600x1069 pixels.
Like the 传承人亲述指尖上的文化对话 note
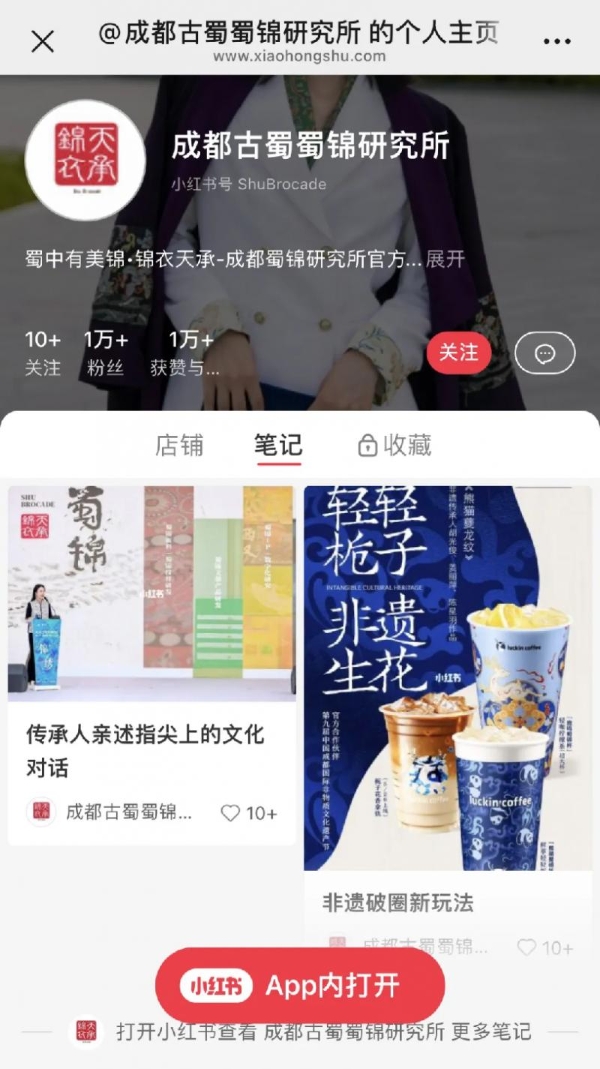[231, 813]
